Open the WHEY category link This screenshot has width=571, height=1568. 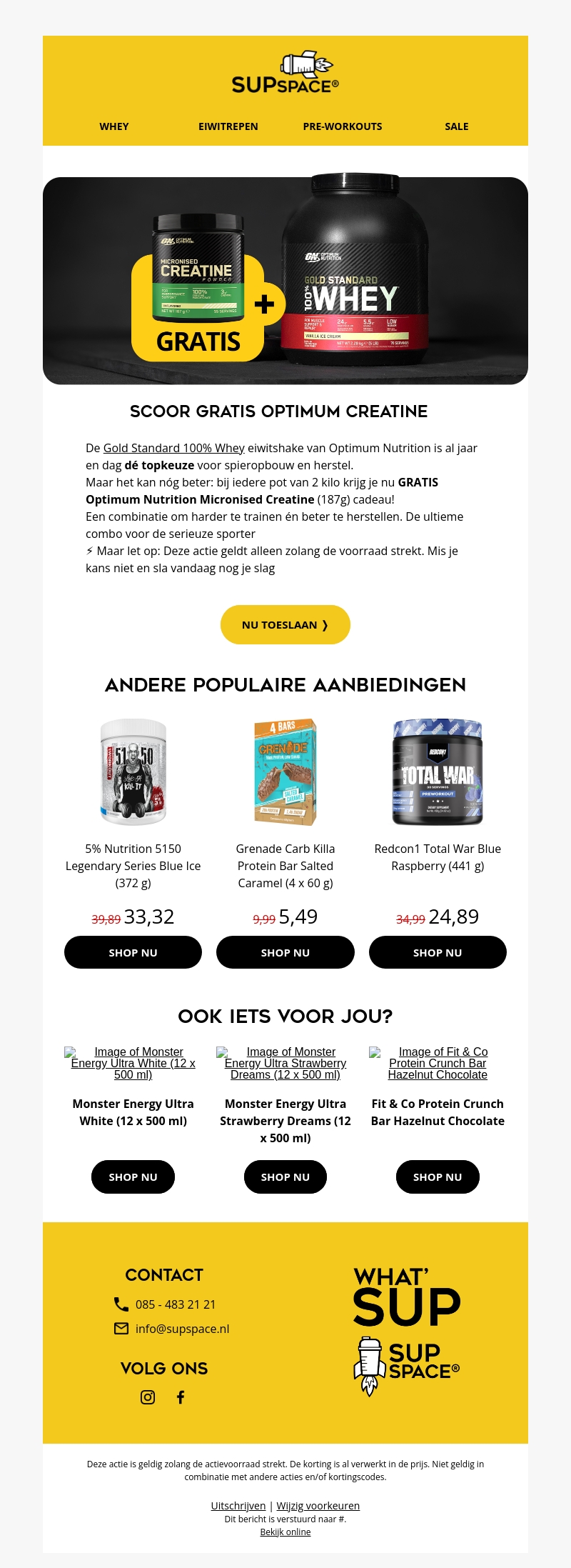point(114,126)
